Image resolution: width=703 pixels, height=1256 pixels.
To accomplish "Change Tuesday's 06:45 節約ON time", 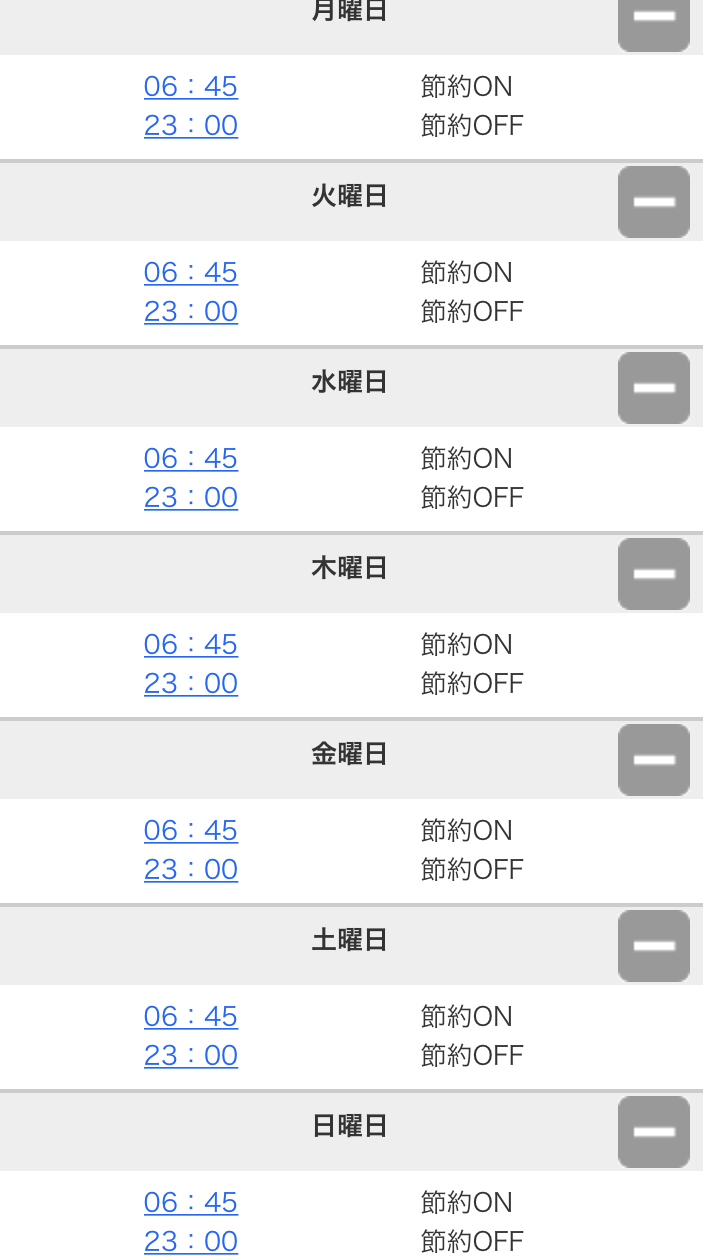I will coord(191,273).
